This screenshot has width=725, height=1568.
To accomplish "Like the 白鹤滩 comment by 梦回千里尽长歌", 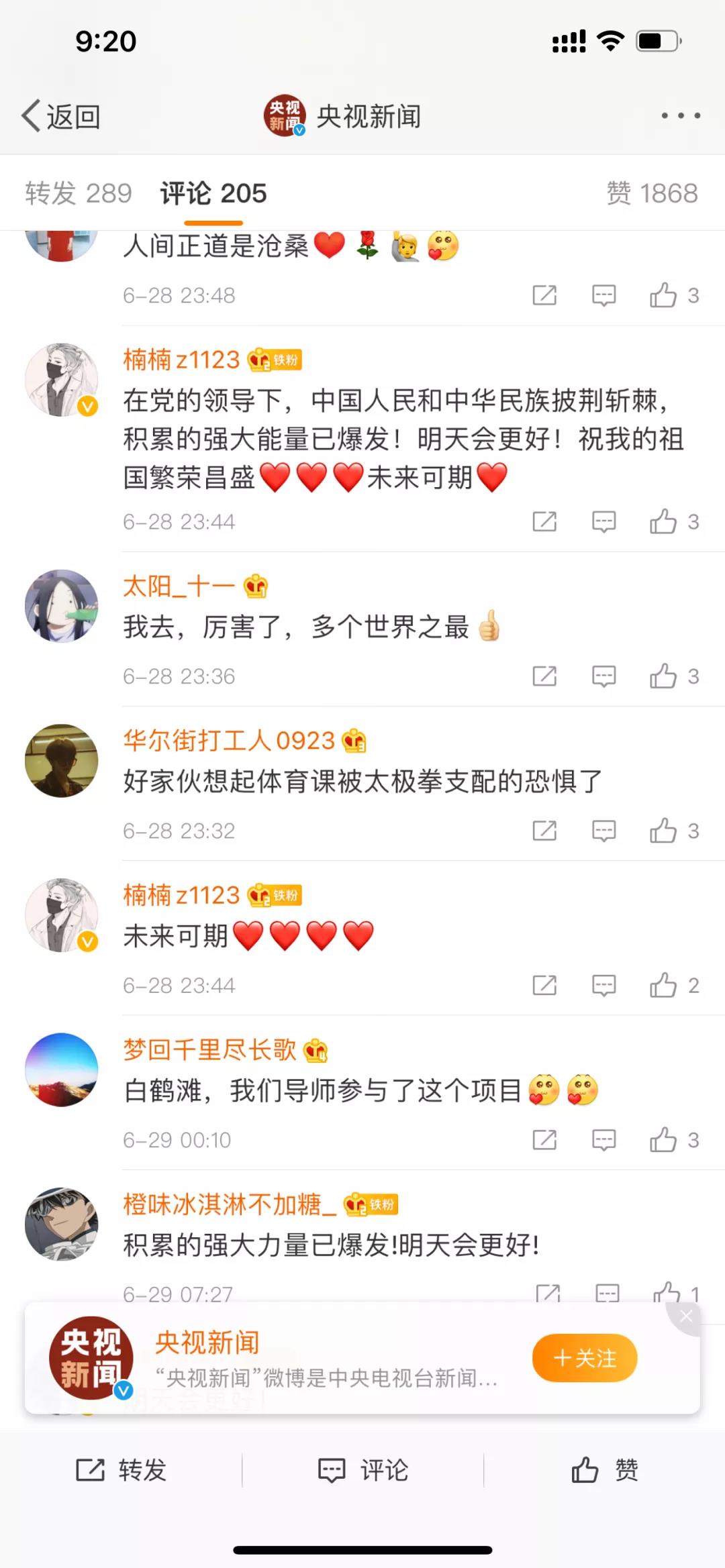I will (x=663, y=1140).
